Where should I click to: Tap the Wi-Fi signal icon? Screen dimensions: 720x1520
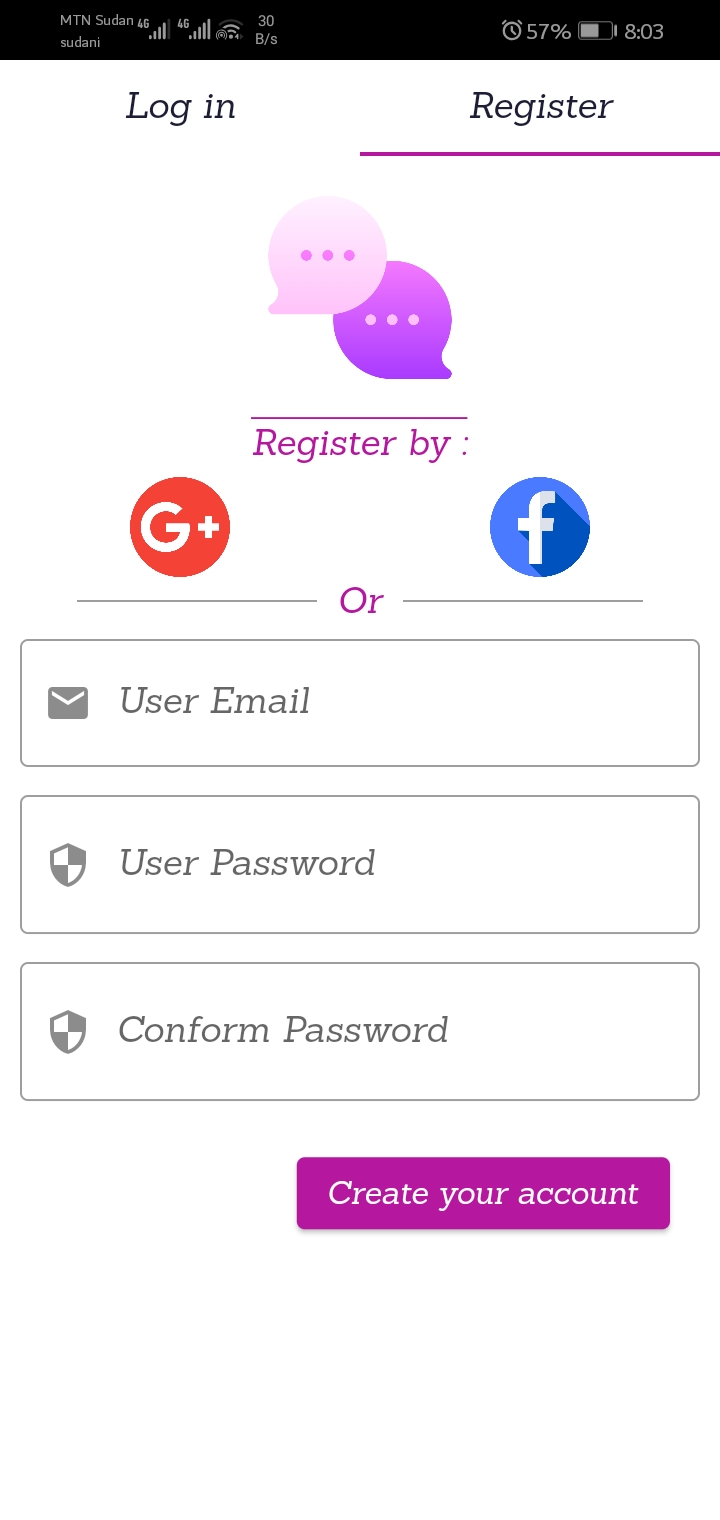(x=228, y=30)
